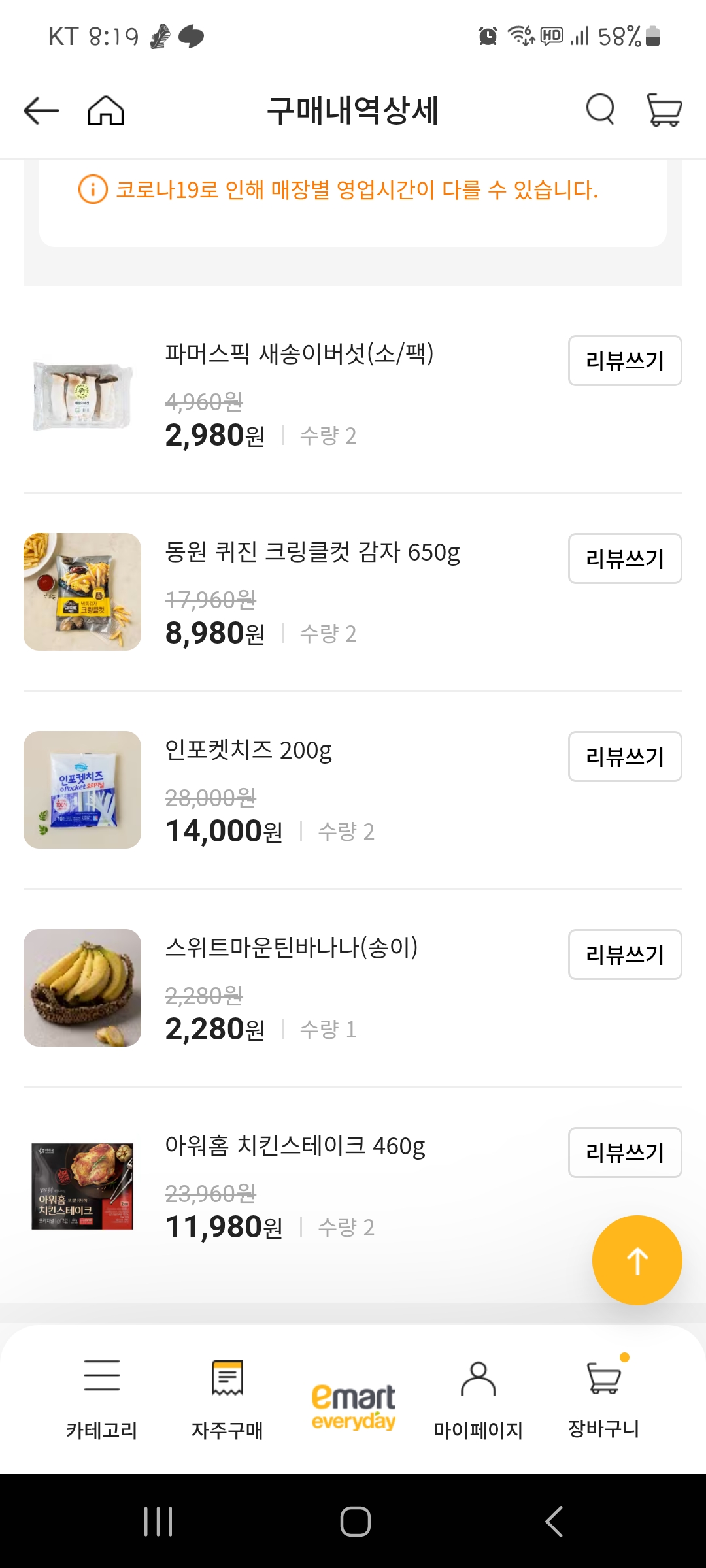Write review for 아워홈 치킨스테이크
Screen dimensions: 706x1568
pyautogui.click(x=624, y=1152)
